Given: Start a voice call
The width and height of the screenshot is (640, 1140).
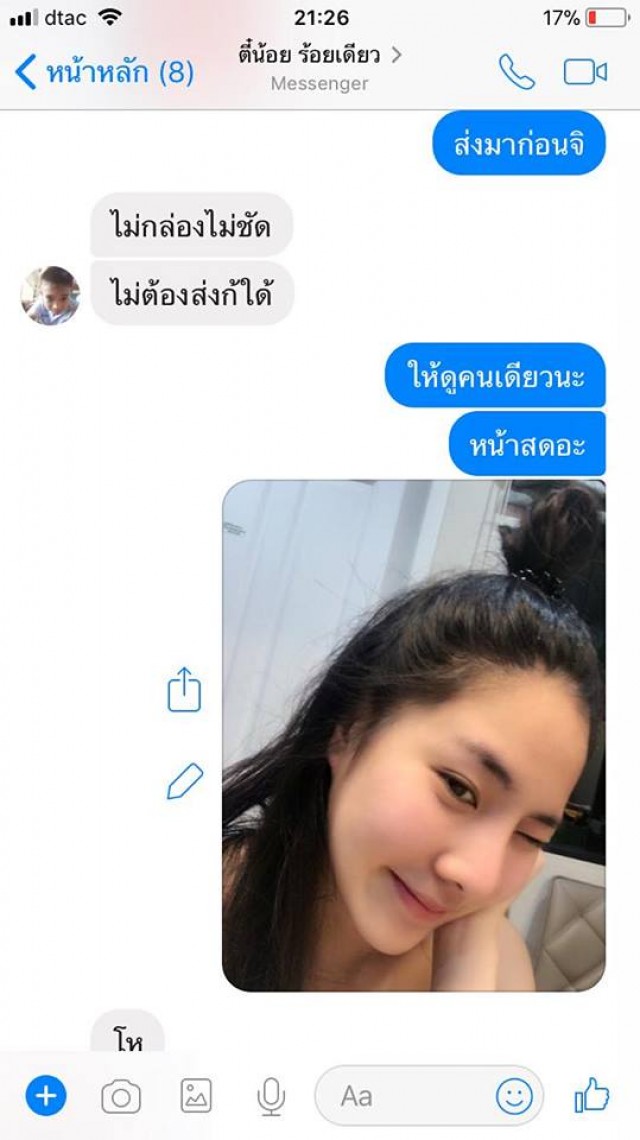Looking at the screenshot, I should [516, 71].
